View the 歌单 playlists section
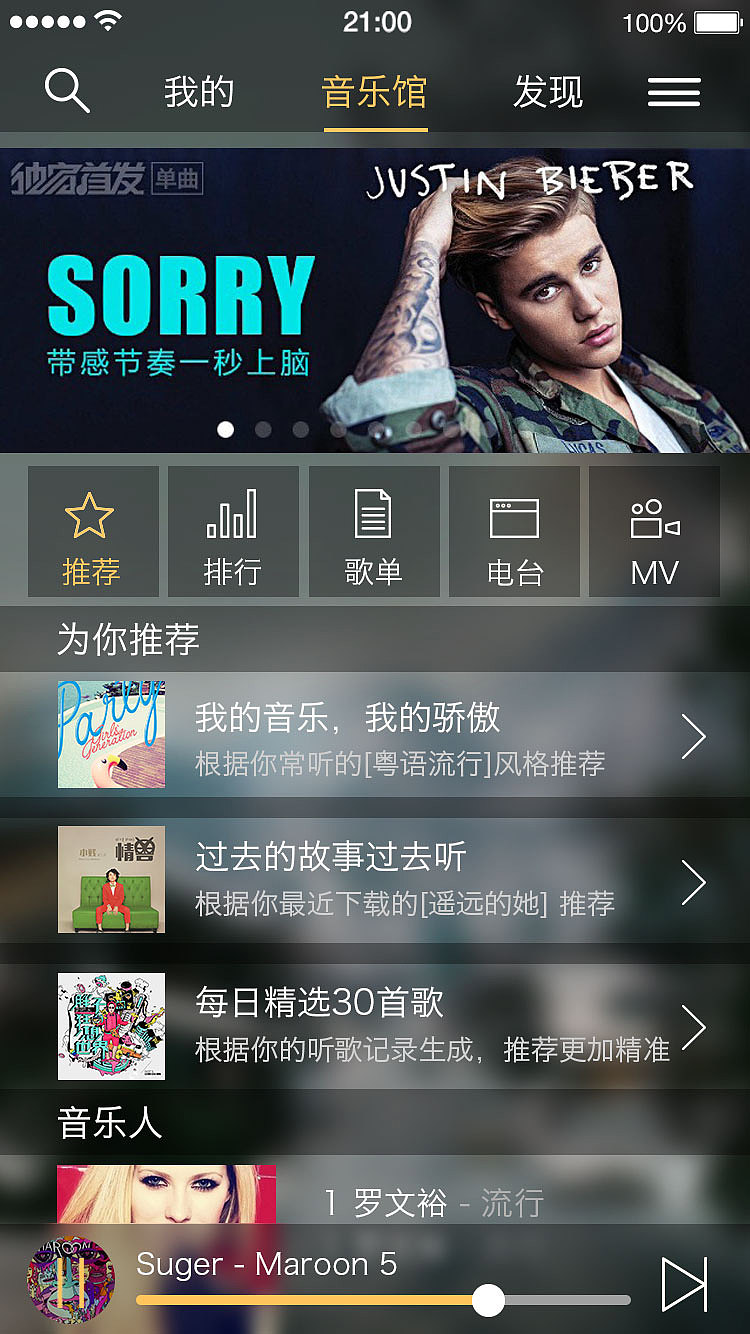The image size is (750, 1334). coord(374,531)
